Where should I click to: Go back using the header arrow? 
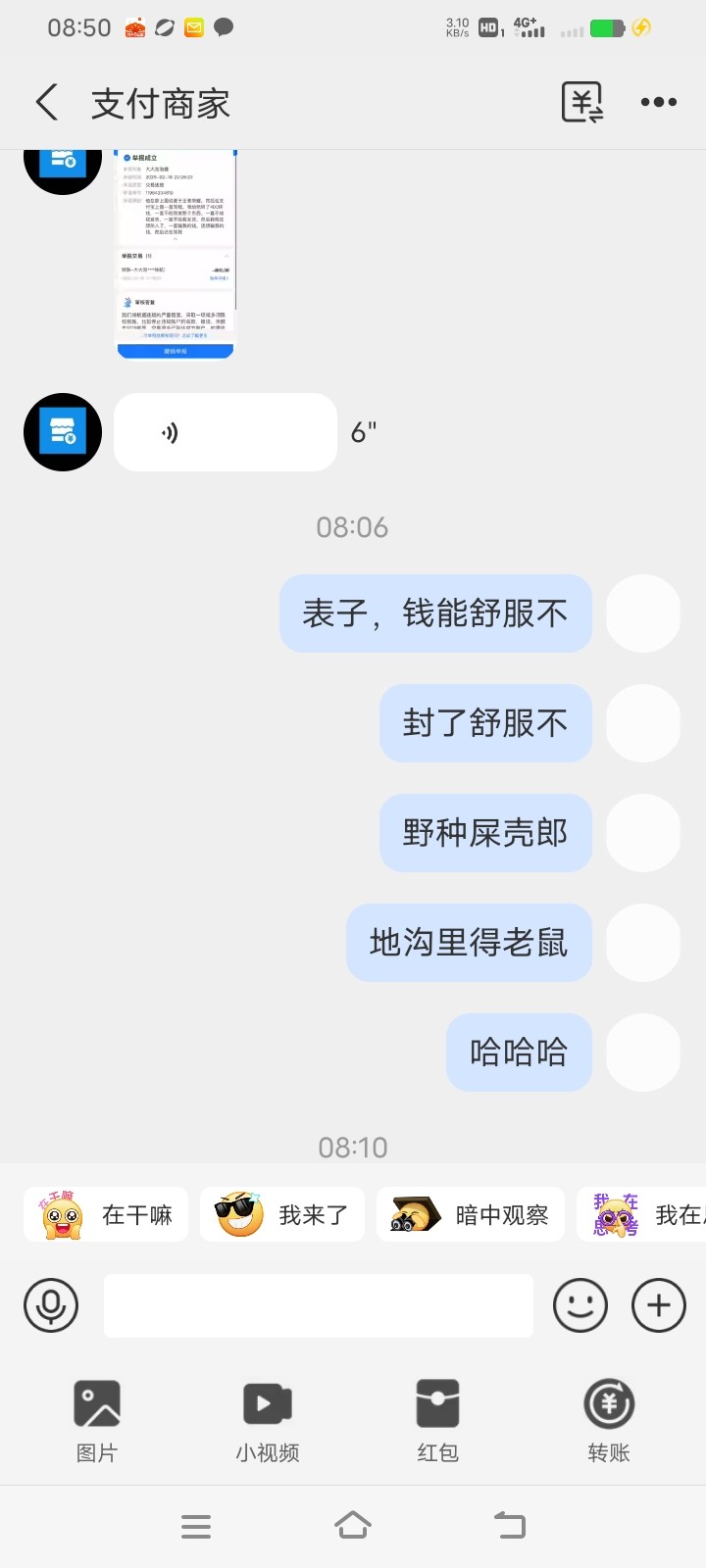pyautogui.click(x=47, y=102)
